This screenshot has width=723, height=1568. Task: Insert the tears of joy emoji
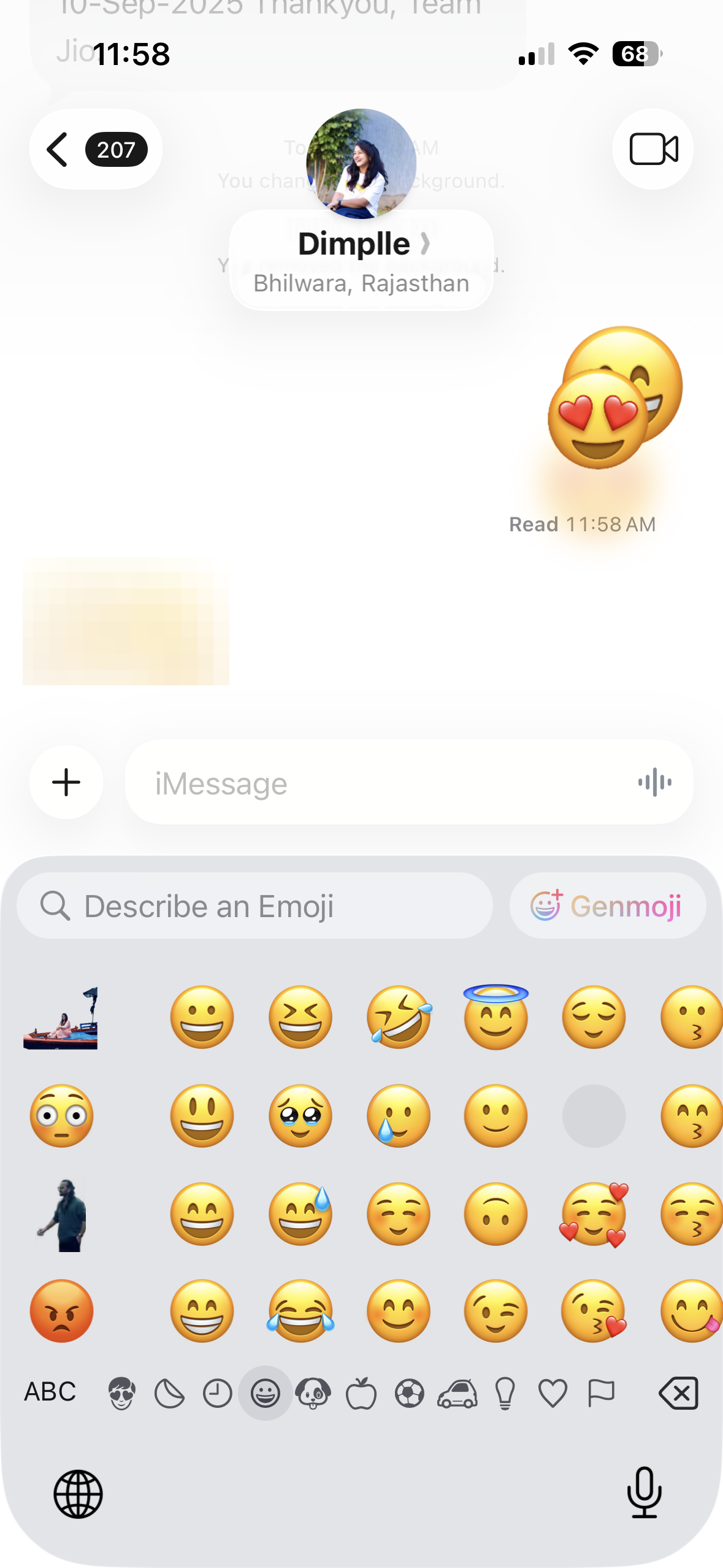[x=300, y=1311]
